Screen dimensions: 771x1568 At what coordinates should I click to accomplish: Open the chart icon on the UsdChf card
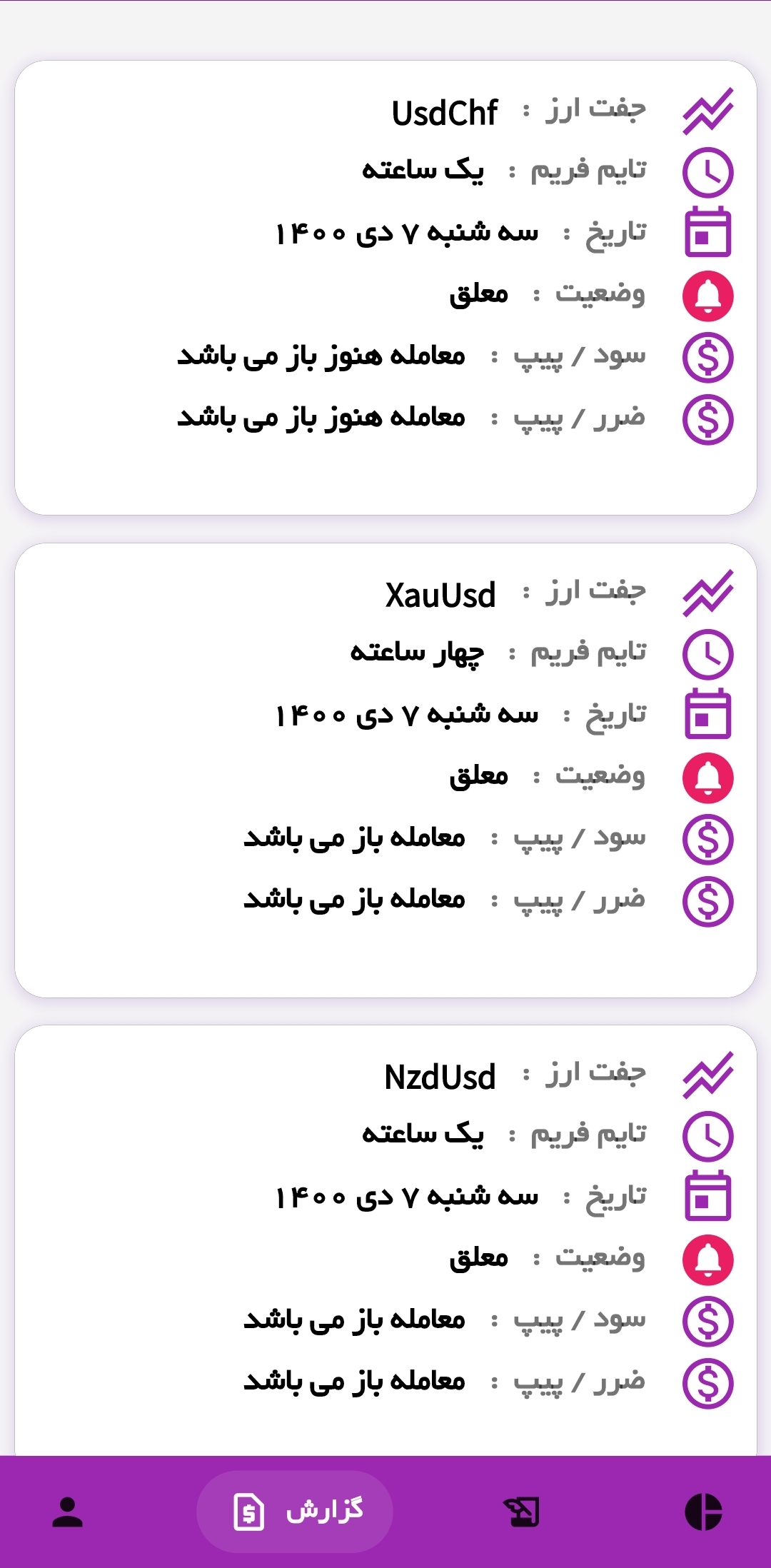(707, 112)
